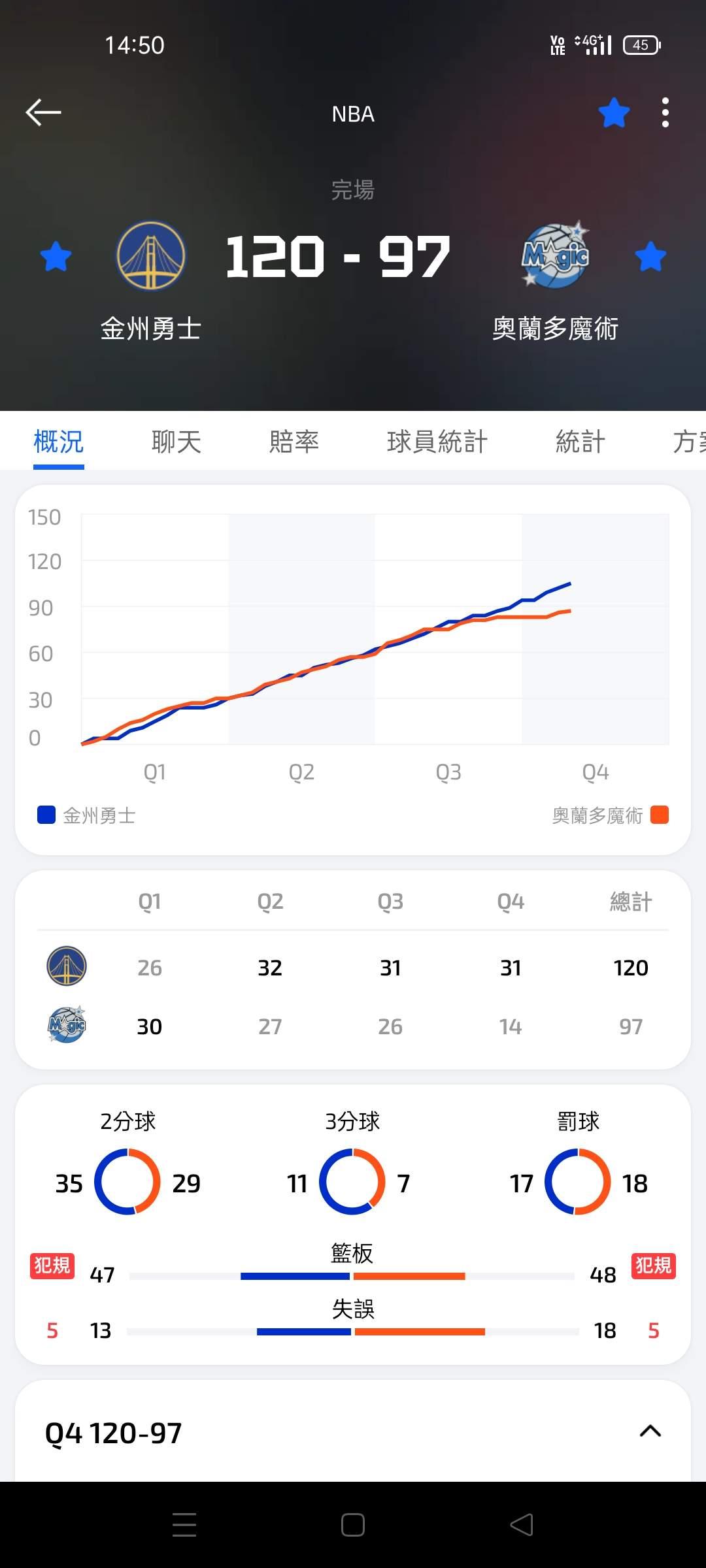Open recent apps from navigation bar
The image size is (706, 1568).
(184, 1525)
